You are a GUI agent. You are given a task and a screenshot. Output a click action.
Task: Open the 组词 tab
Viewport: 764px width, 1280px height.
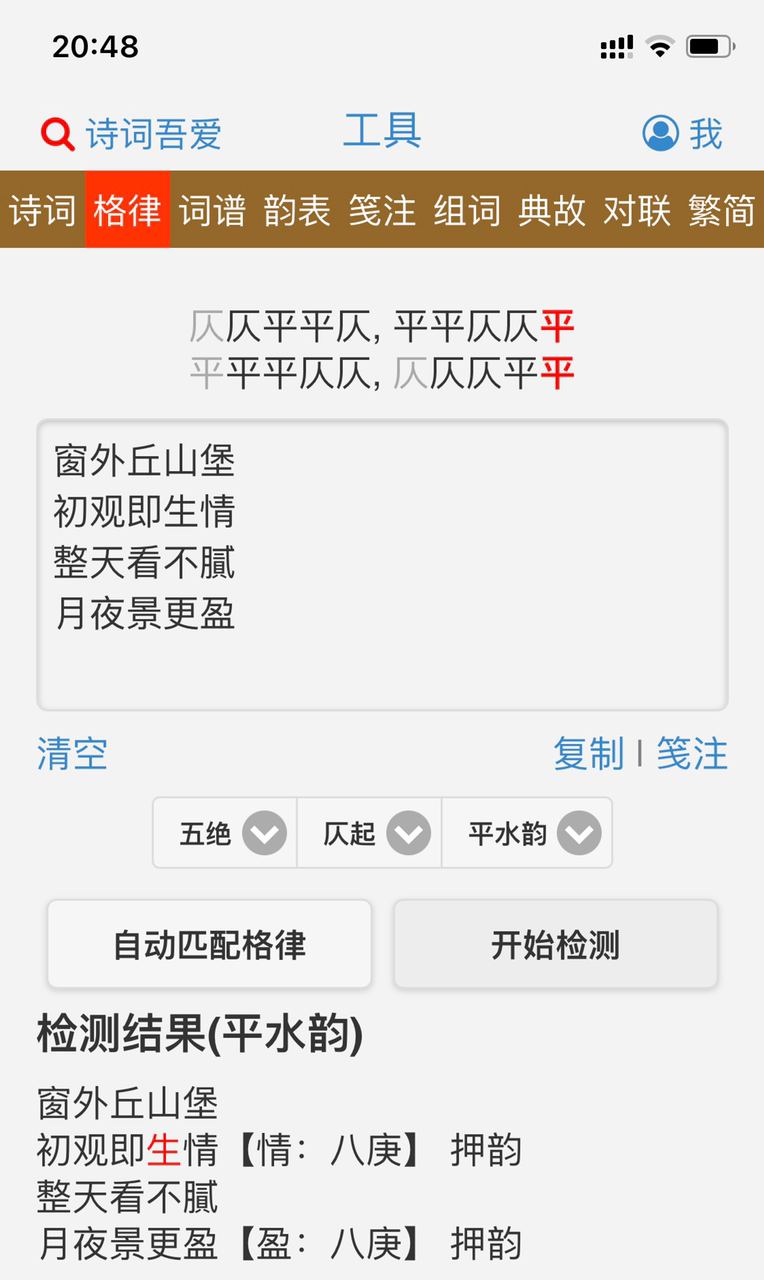click(467, 210)
